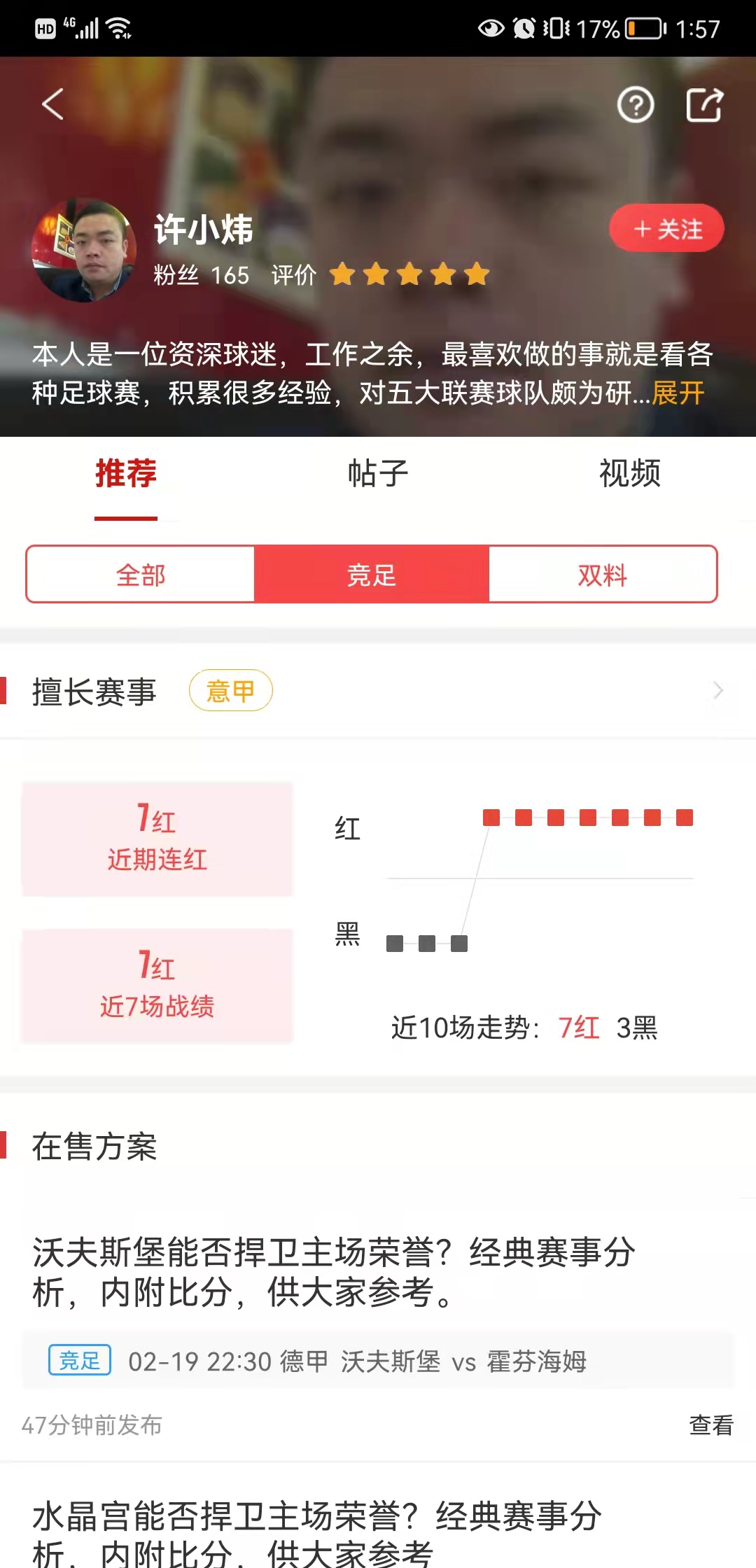Switch to the 视频 tab
The image size is (756, 1568).
click(x=629, y=474)
